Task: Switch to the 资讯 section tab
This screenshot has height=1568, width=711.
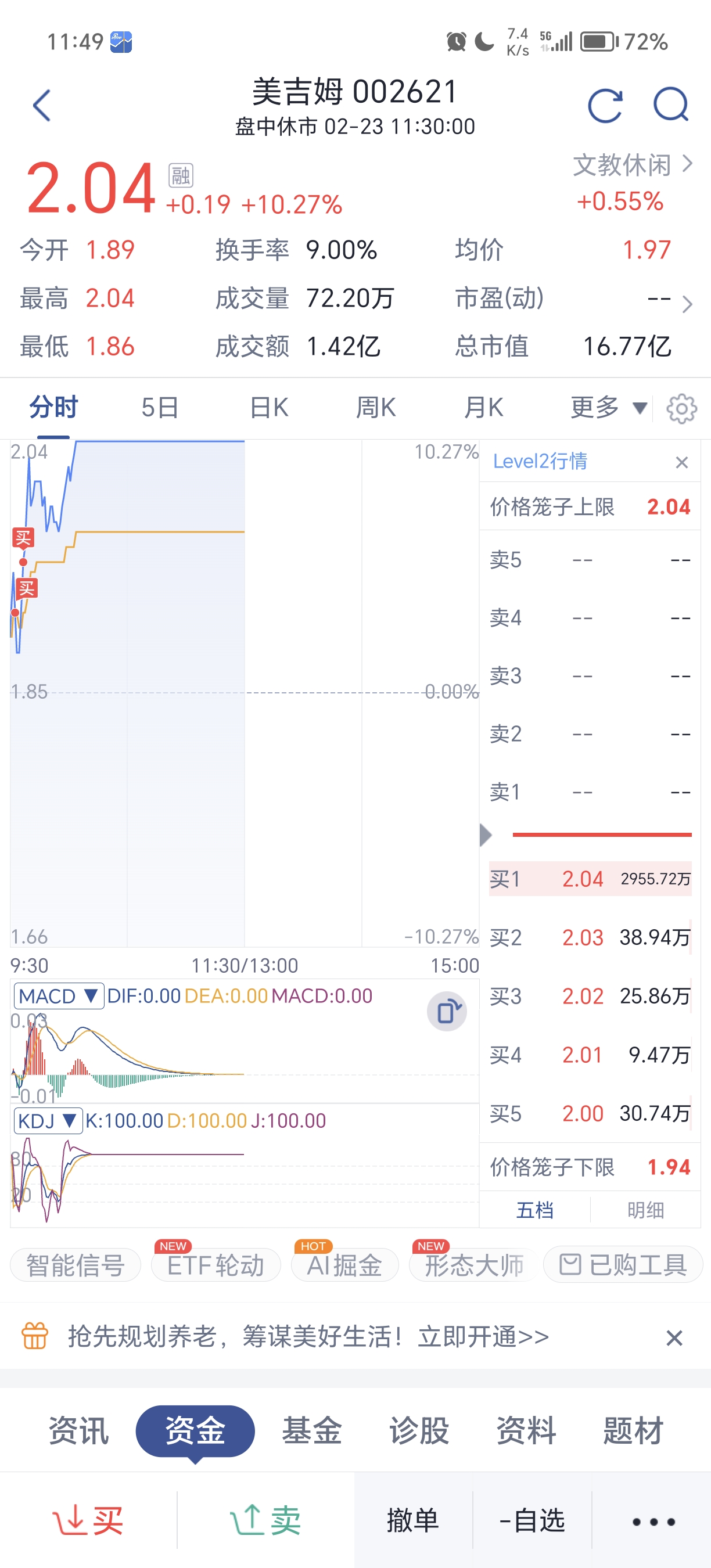Action: click(x=78, y=1430)
